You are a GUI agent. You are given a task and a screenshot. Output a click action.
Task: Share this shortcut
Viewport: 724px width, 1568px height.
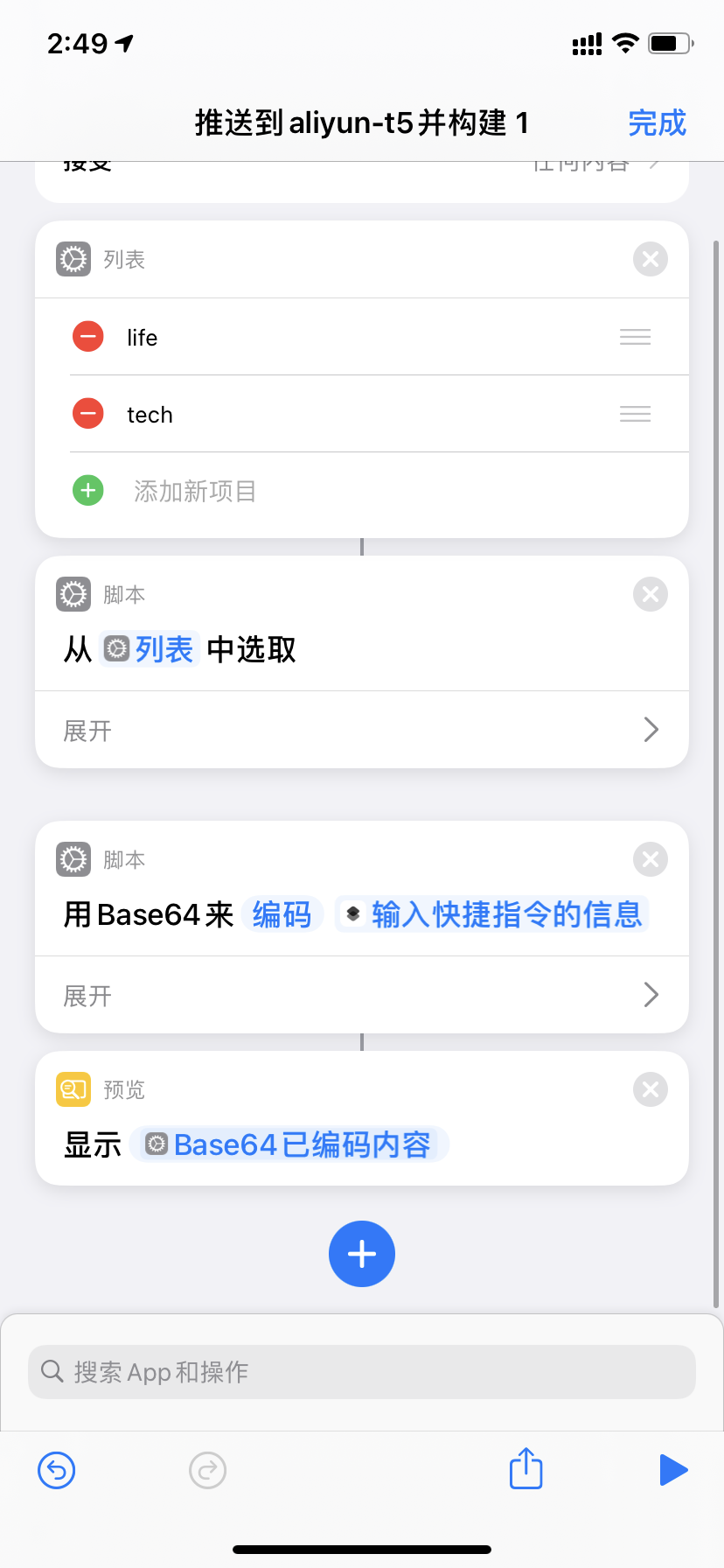coord(526,1469)
